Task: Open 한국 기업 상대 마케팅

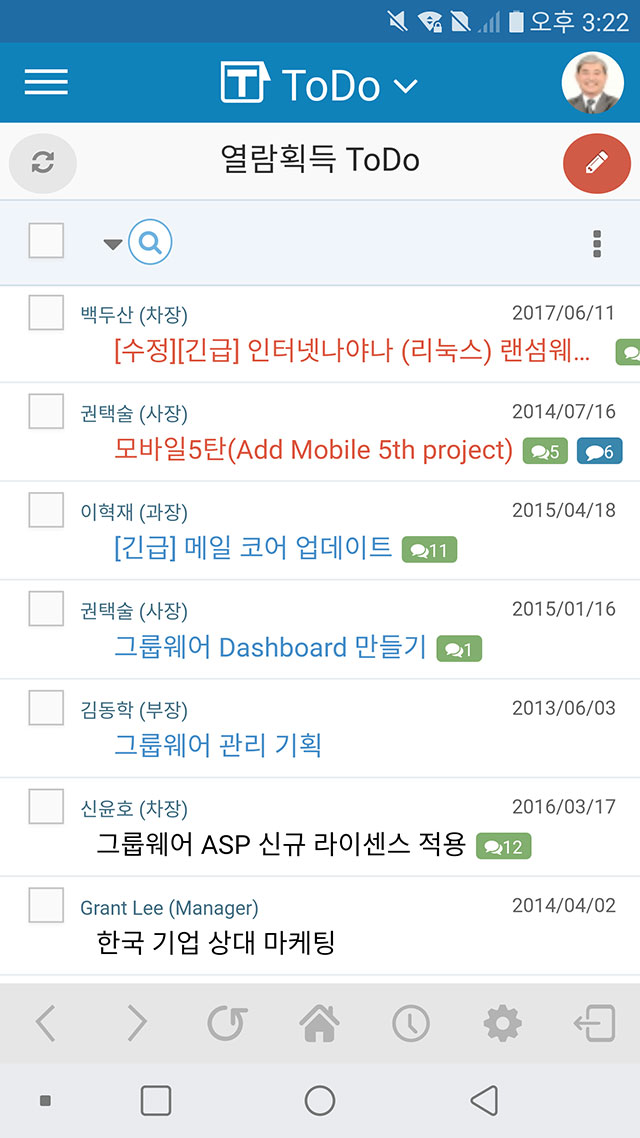Action: 216,943
